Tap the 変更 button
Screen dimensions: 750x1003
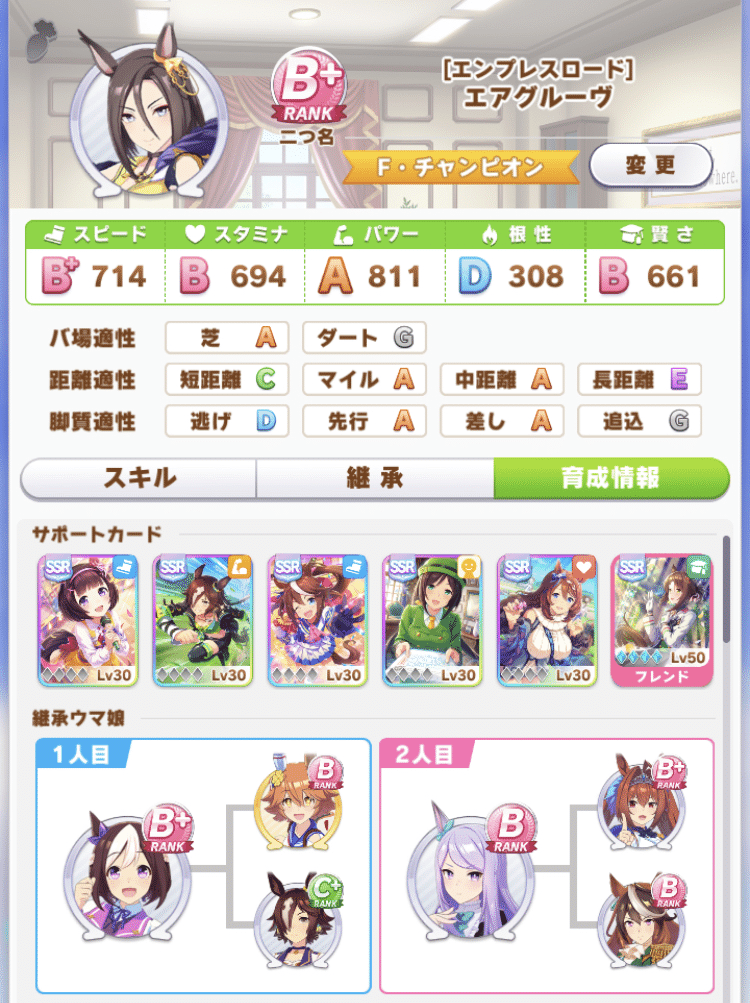pos(650,165)
